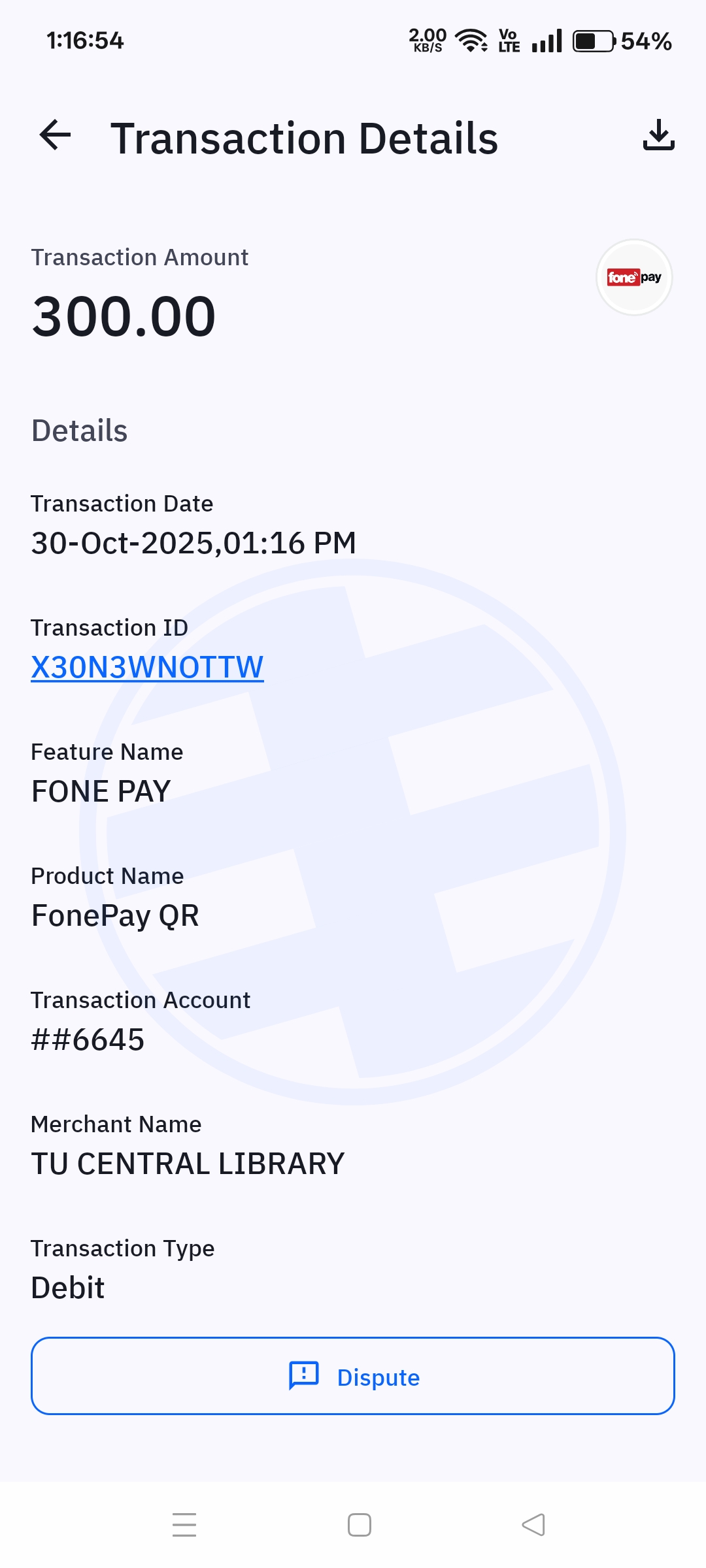706x1568 pixels.
Task: Open recent apps from navigation bar
Action: tap(184, 1525)
